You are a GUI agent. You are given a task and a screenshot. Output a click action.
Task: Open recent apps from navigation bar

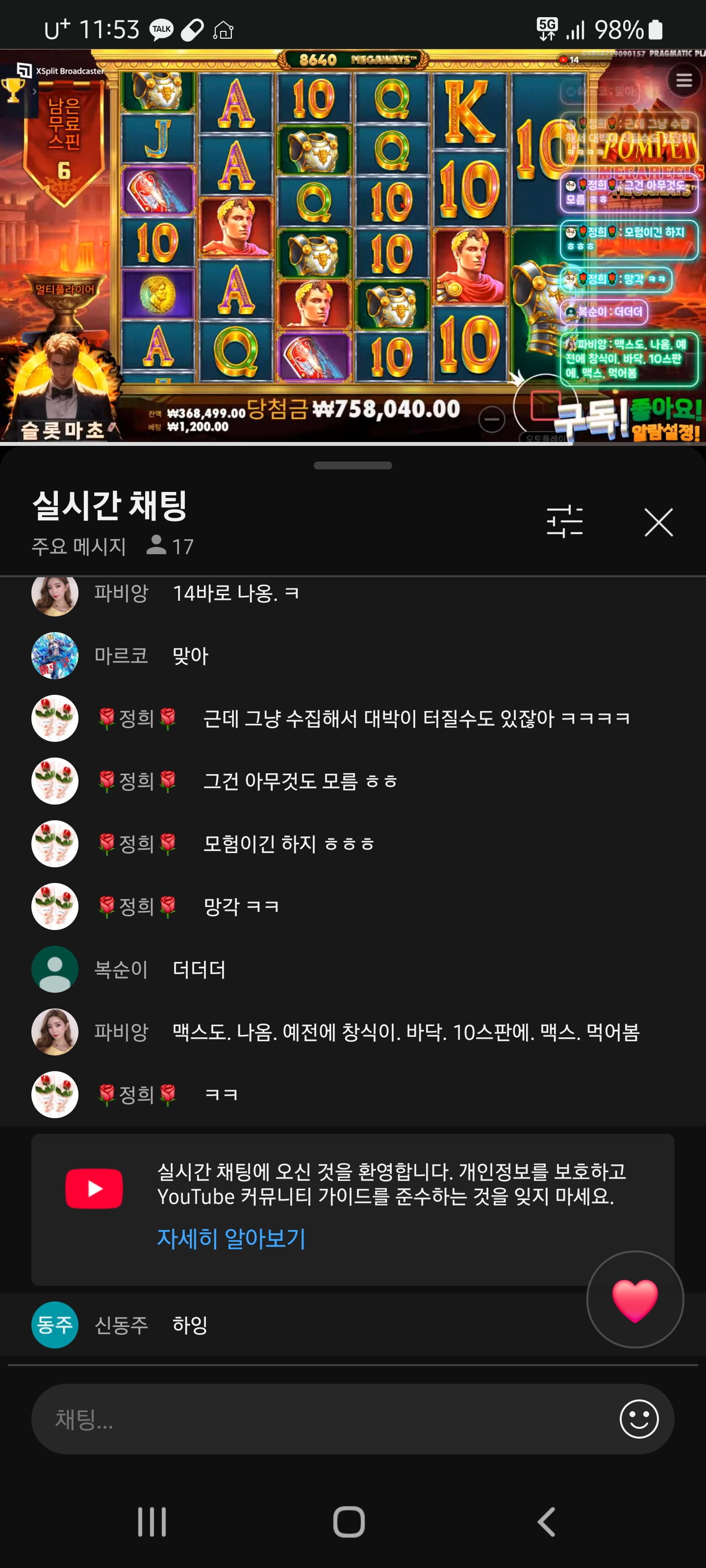(x=151, y=1522)
